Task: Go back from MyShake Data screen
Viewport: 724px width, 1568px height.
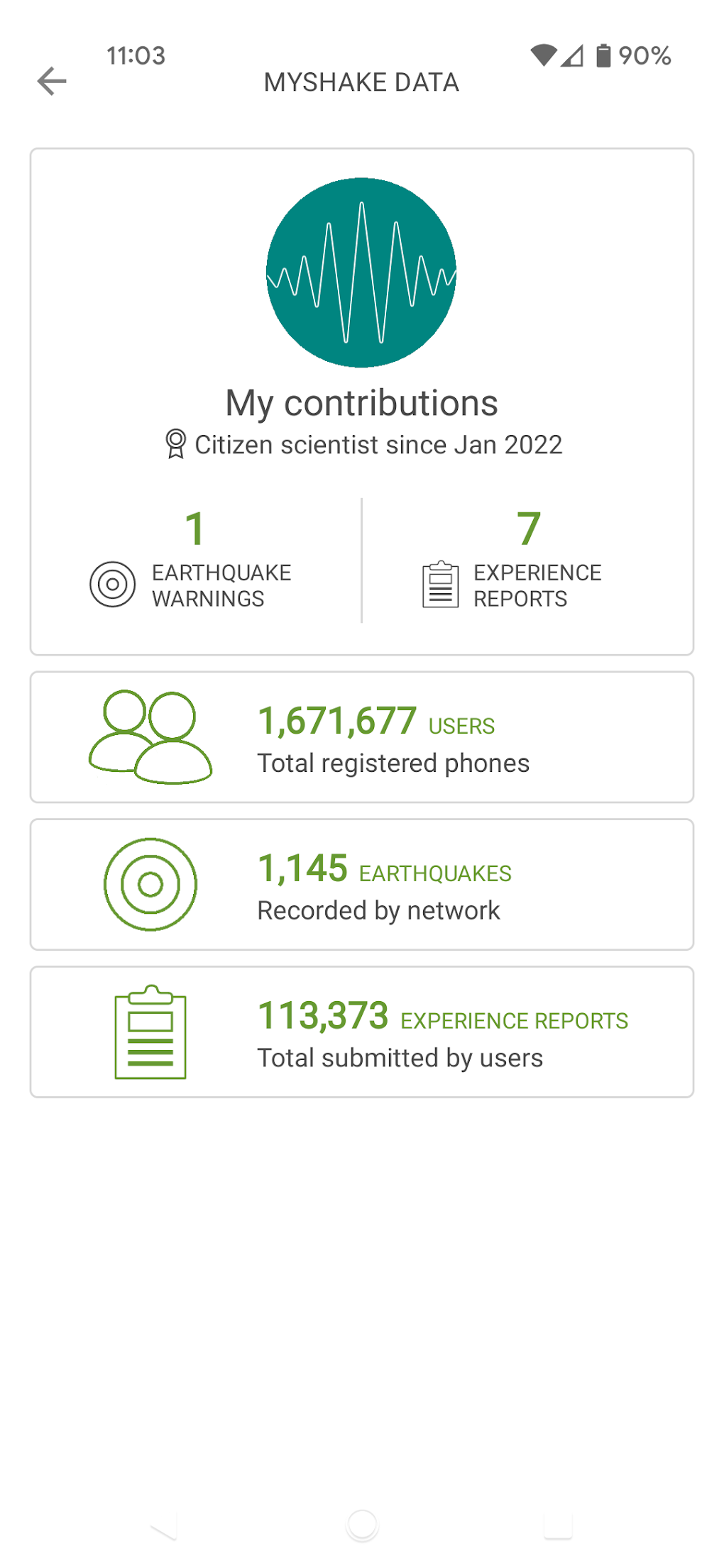Action: 52,81
